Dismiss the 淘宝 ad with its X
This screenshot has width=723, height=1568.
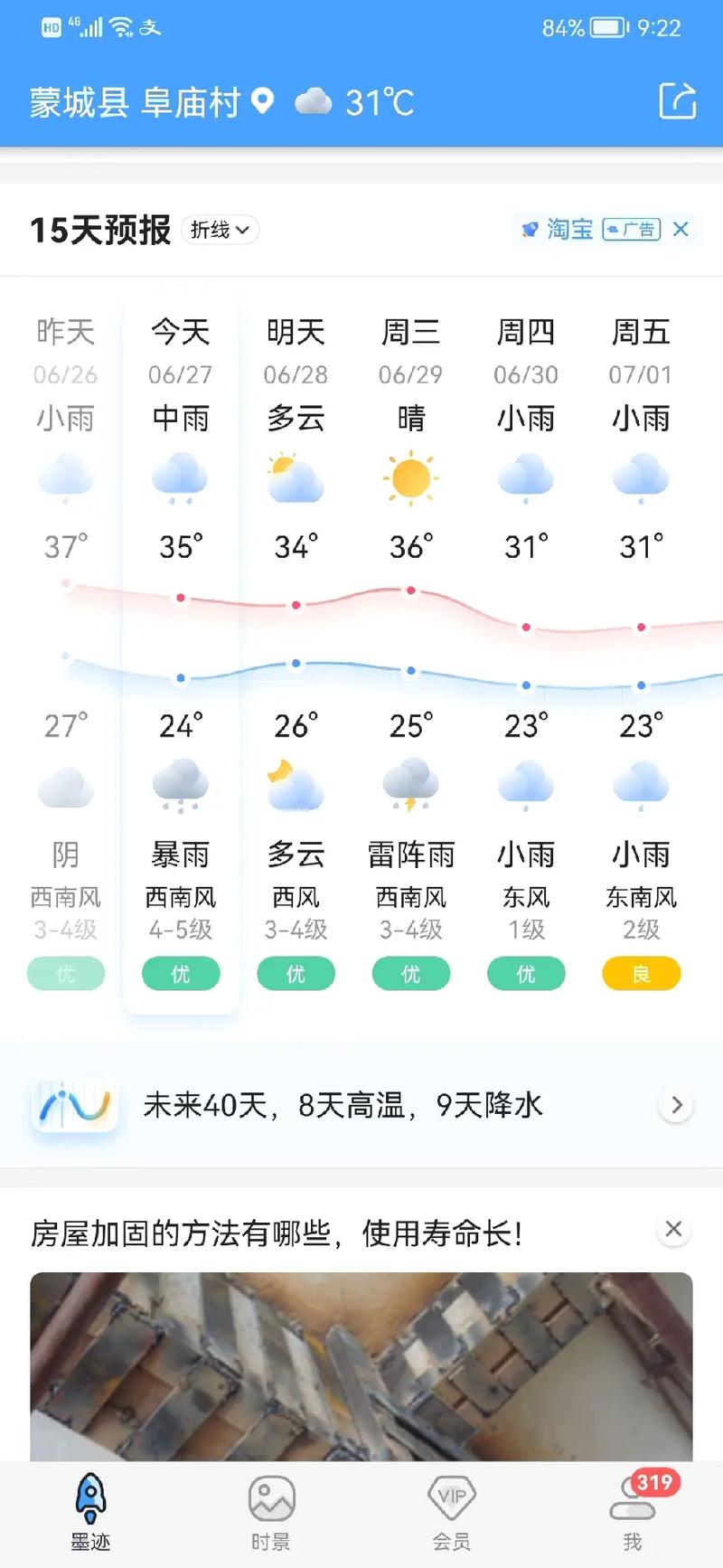point(681,230)
